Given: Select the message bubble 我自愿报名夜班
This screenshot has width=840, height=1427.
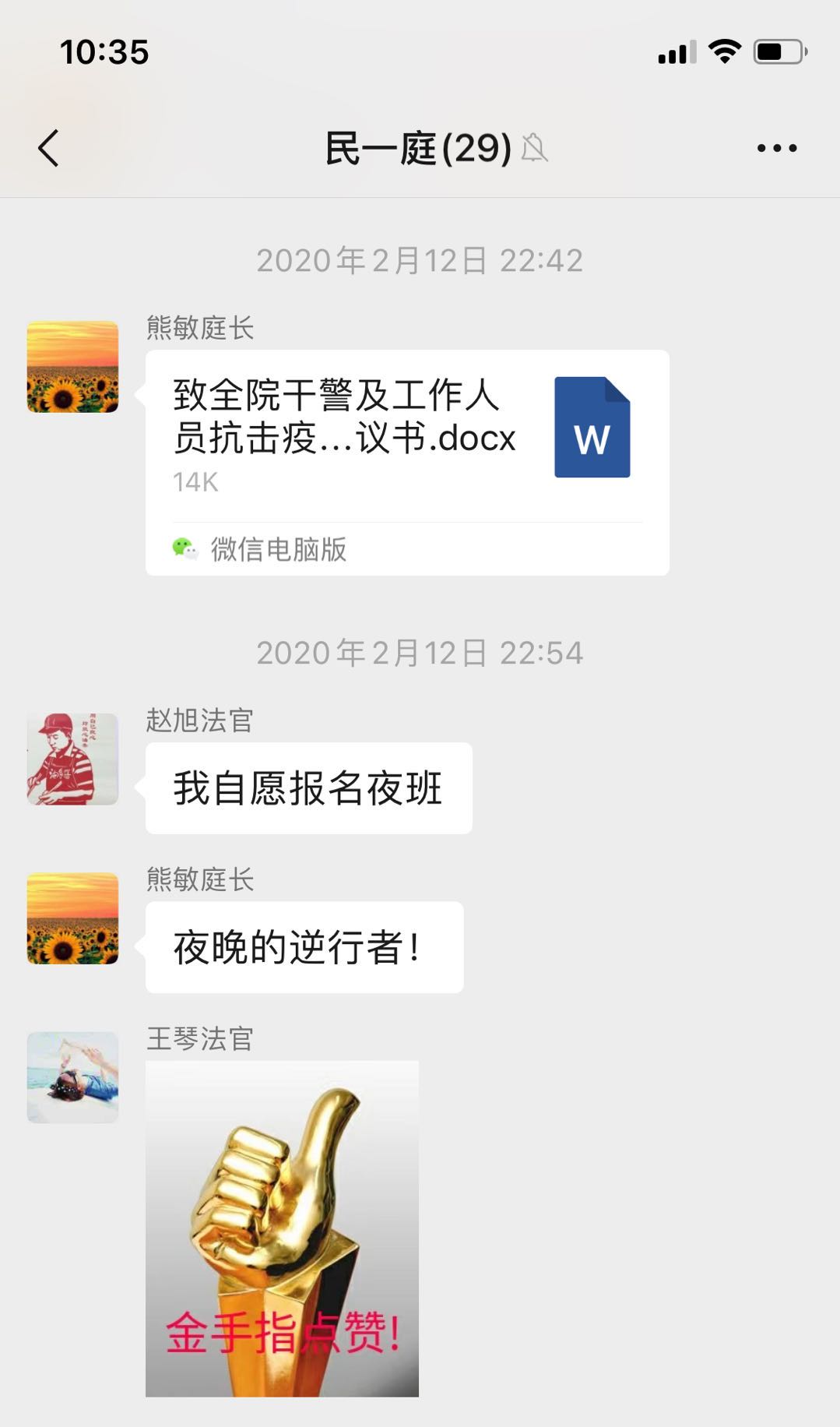Looking at the screenshot, I should pyautogui.click(x=307, y=787).
